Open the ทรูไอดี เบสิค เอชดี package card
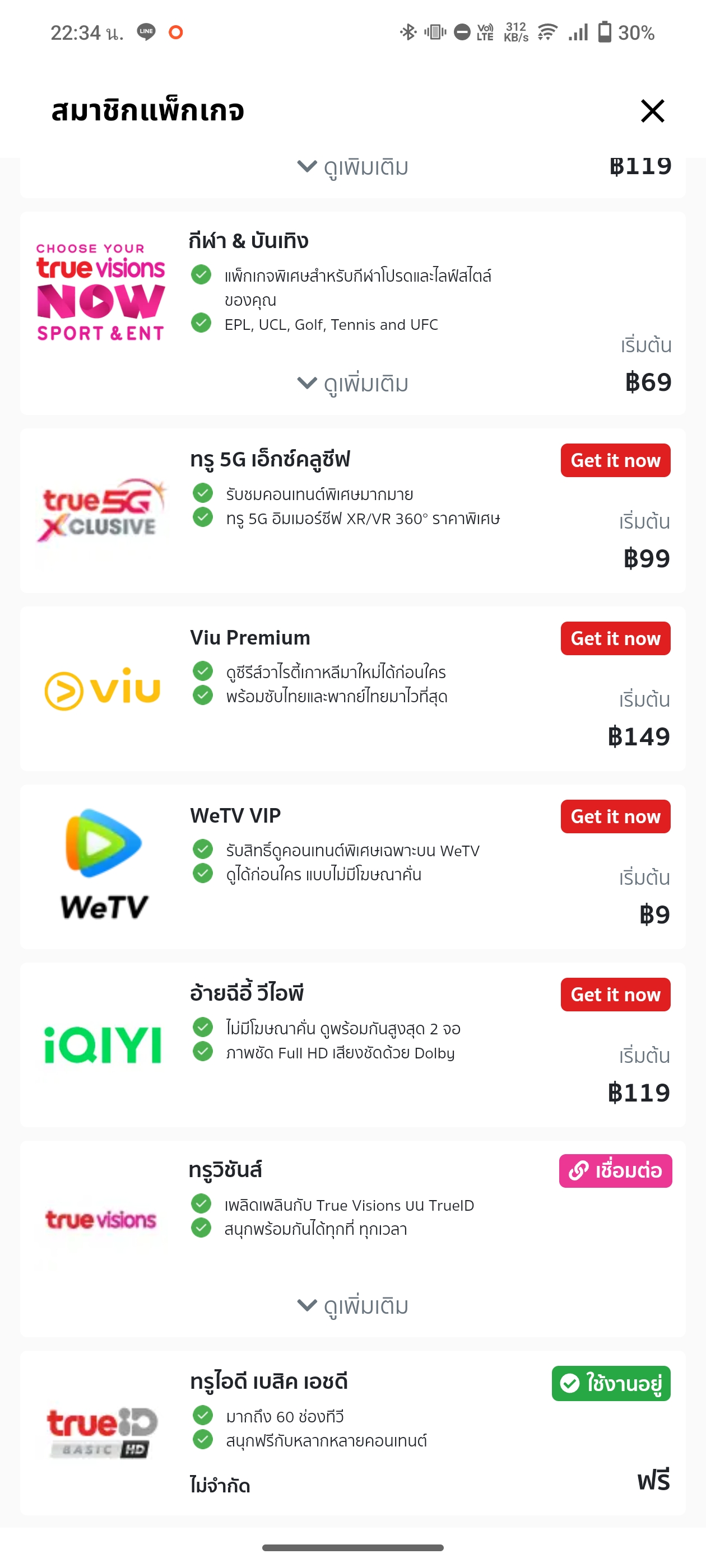The width and height of the screenshot is (706, 1568). click(x=352, y=1433)
